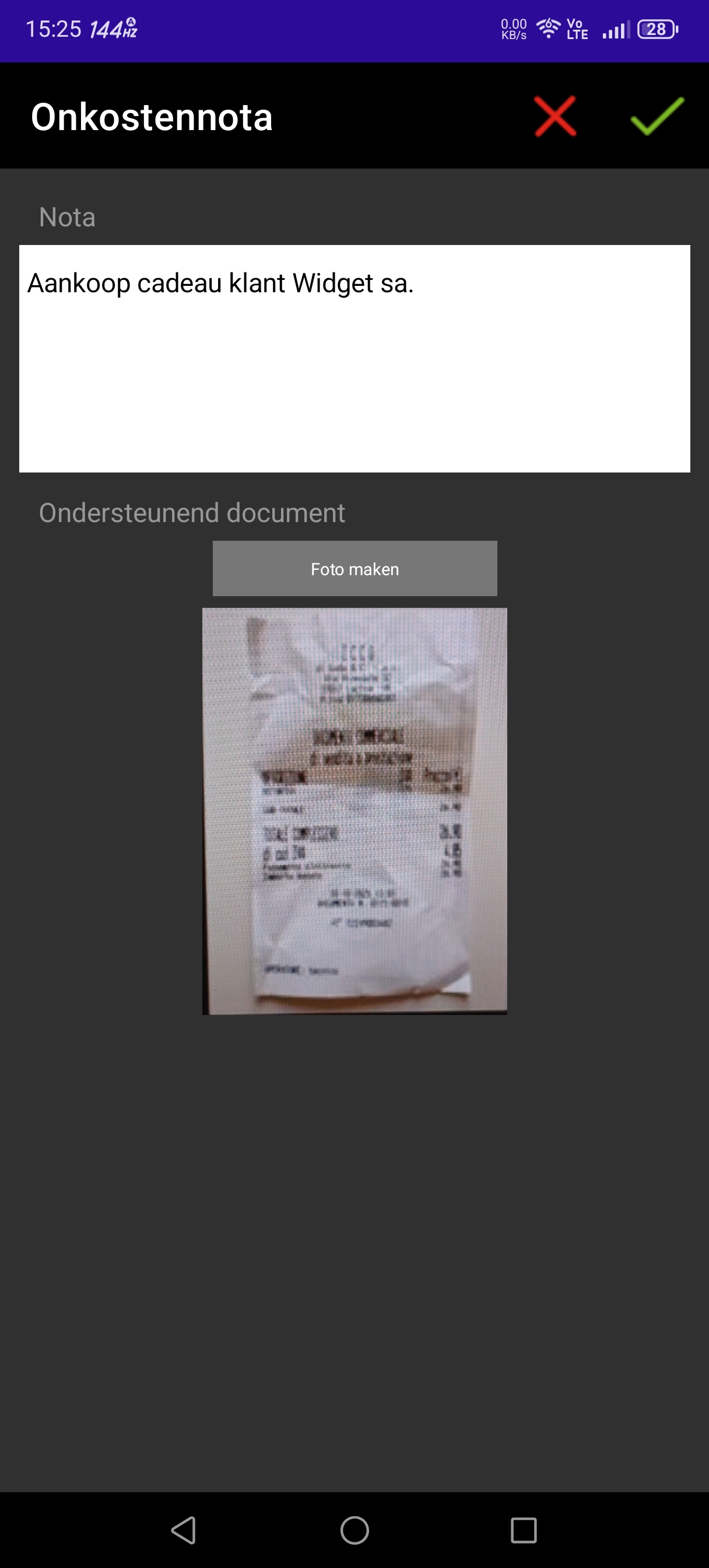Edit the Nota text field
This screenshot has width=709, height=1568.
(x=354, y=359)
